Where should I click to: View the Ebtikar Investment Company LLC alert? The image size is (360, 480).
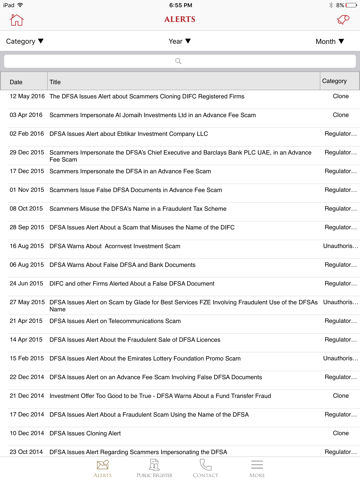[180, 134]
